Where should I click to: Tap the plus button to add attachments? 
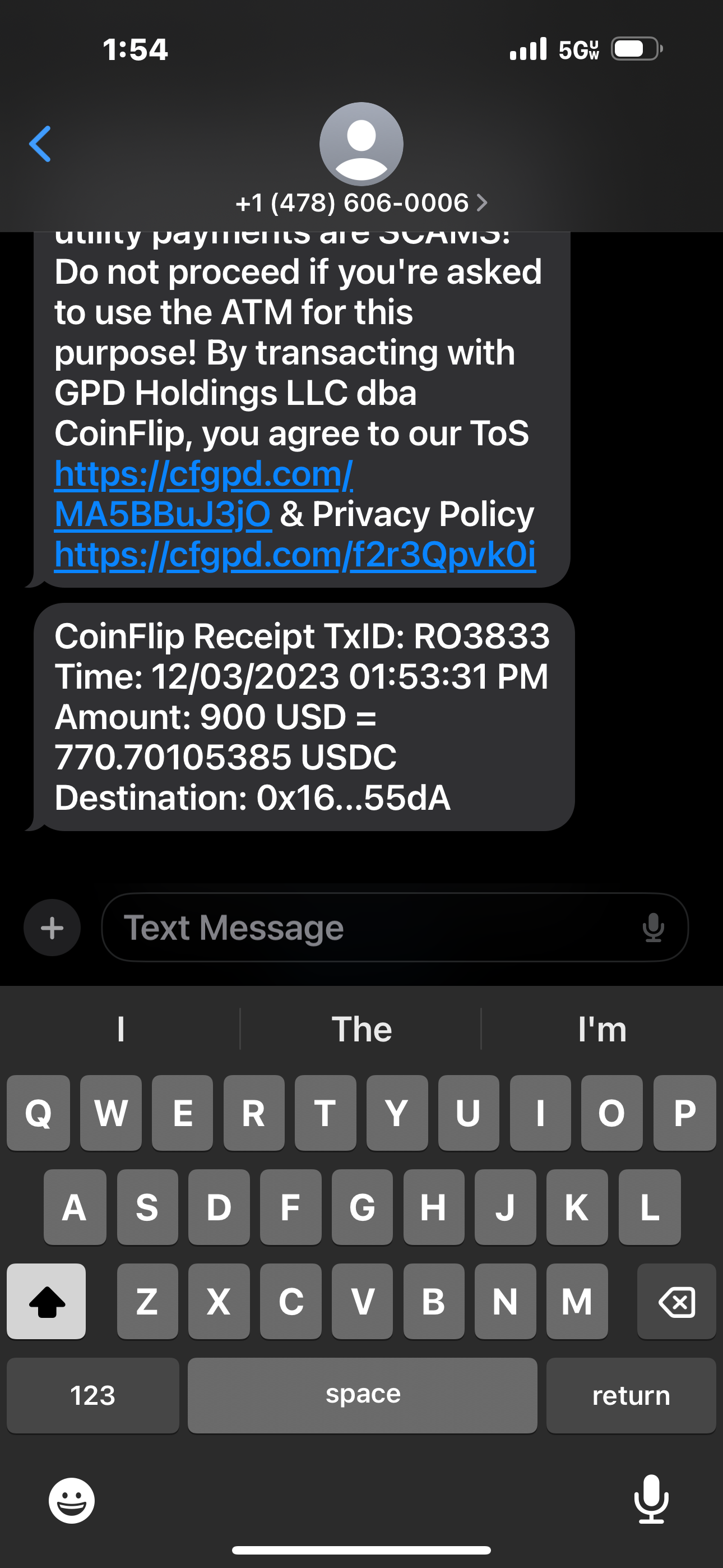pos(52,928)
